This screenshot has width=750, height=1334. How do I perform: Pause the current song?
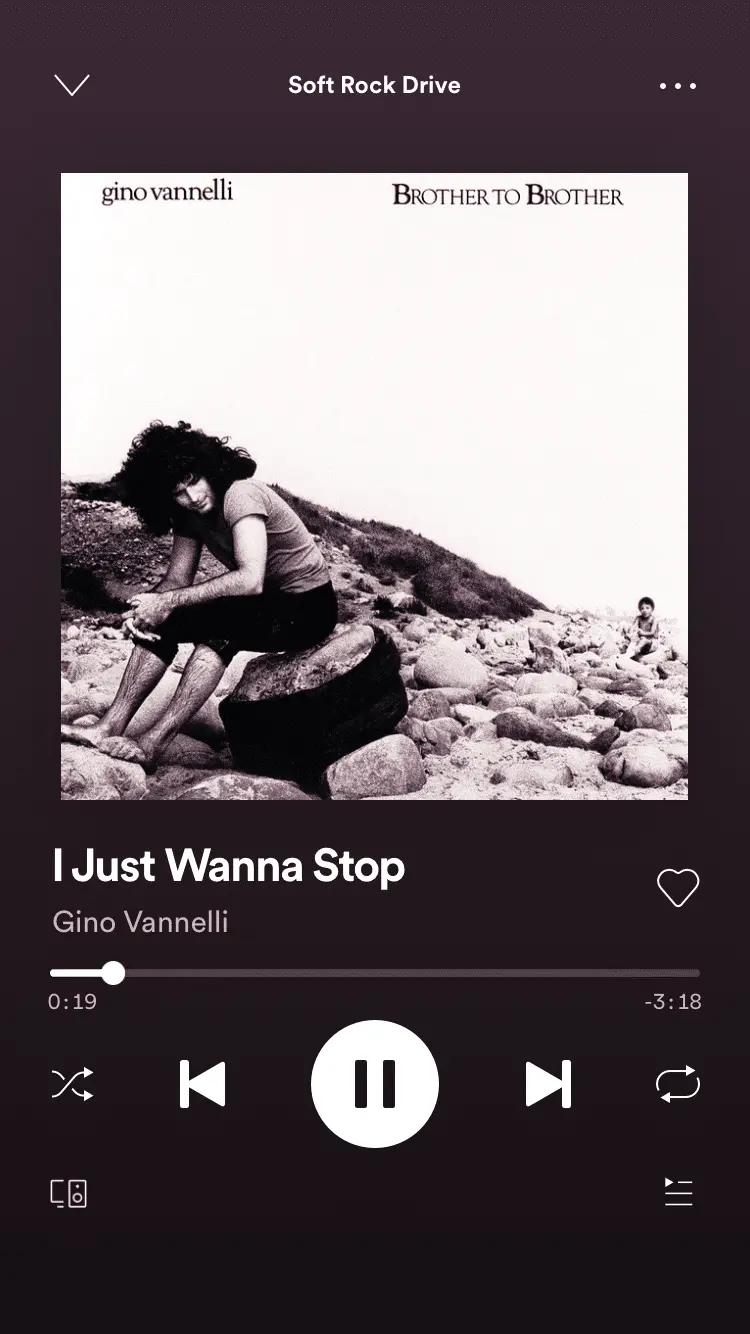tap(375, 1084)
